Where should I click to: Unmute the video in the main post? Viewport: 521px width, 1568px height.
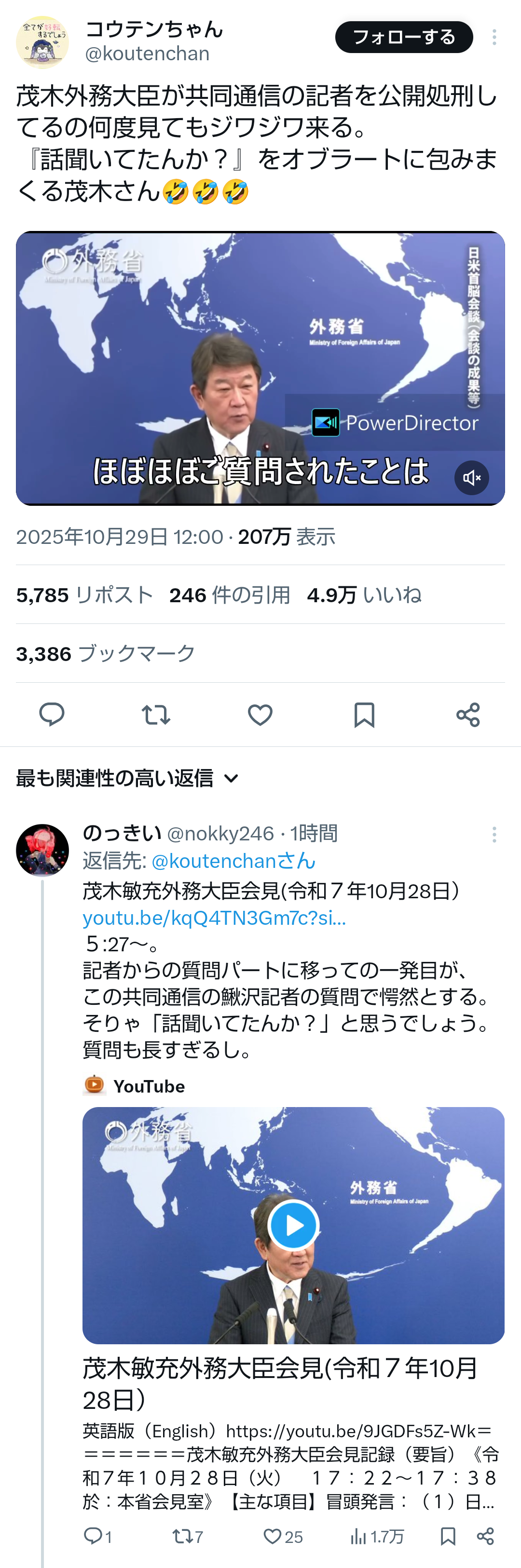pos(471,478)
